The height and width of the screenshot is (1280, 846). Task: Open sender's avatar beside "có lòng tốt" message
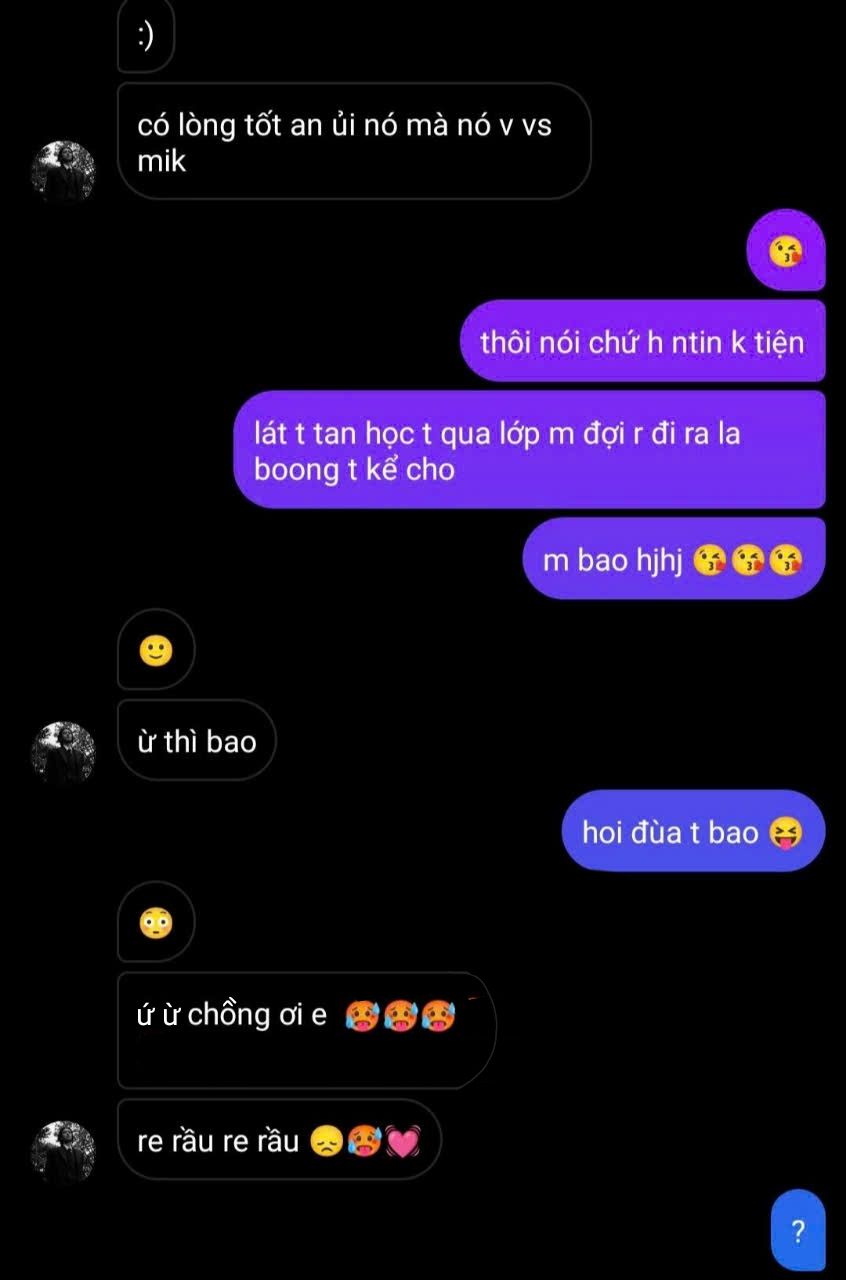pyautogui.click(x=64, y=171)
